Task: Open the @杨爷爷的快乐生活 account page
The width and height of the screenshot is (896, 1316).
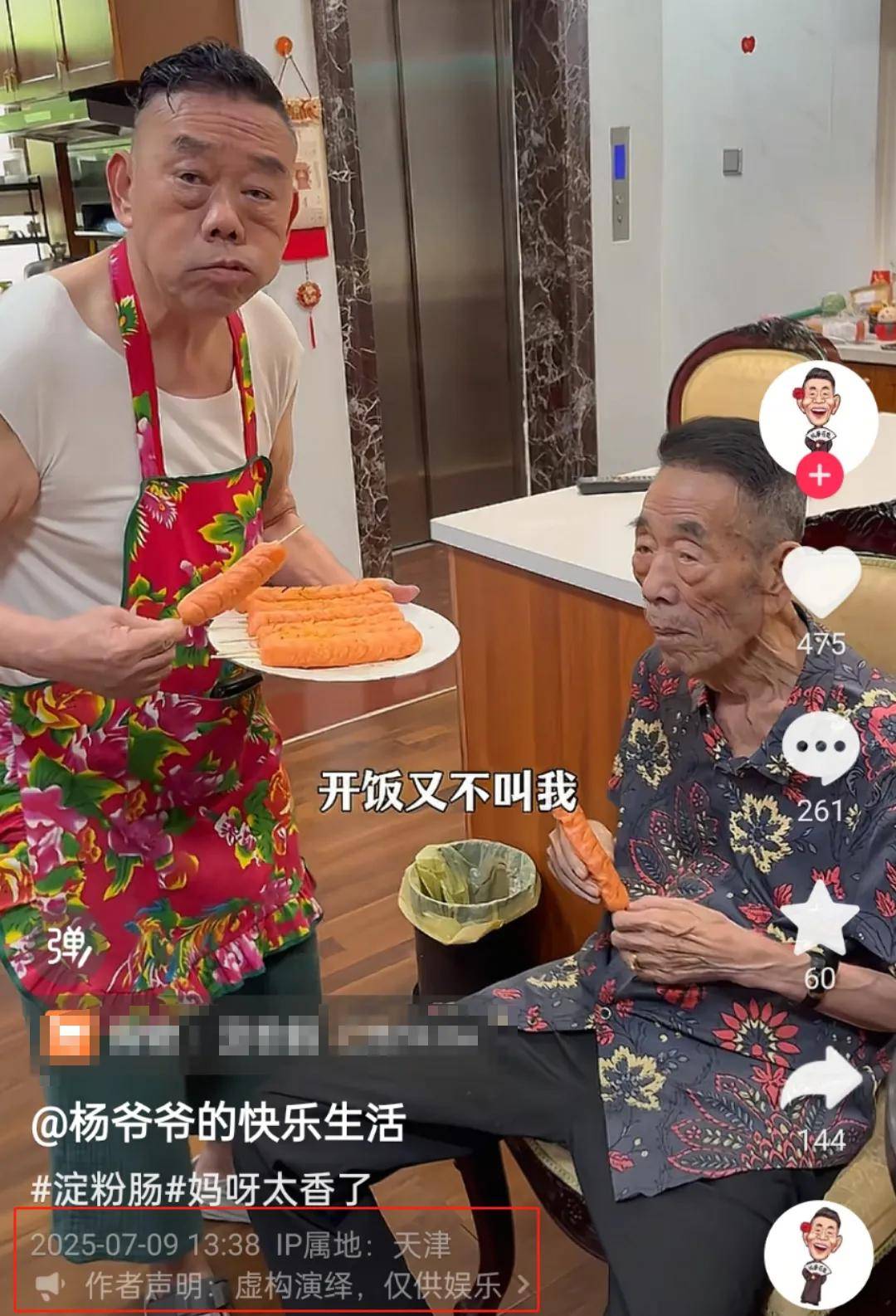Action: click(x=219, y=1124)
